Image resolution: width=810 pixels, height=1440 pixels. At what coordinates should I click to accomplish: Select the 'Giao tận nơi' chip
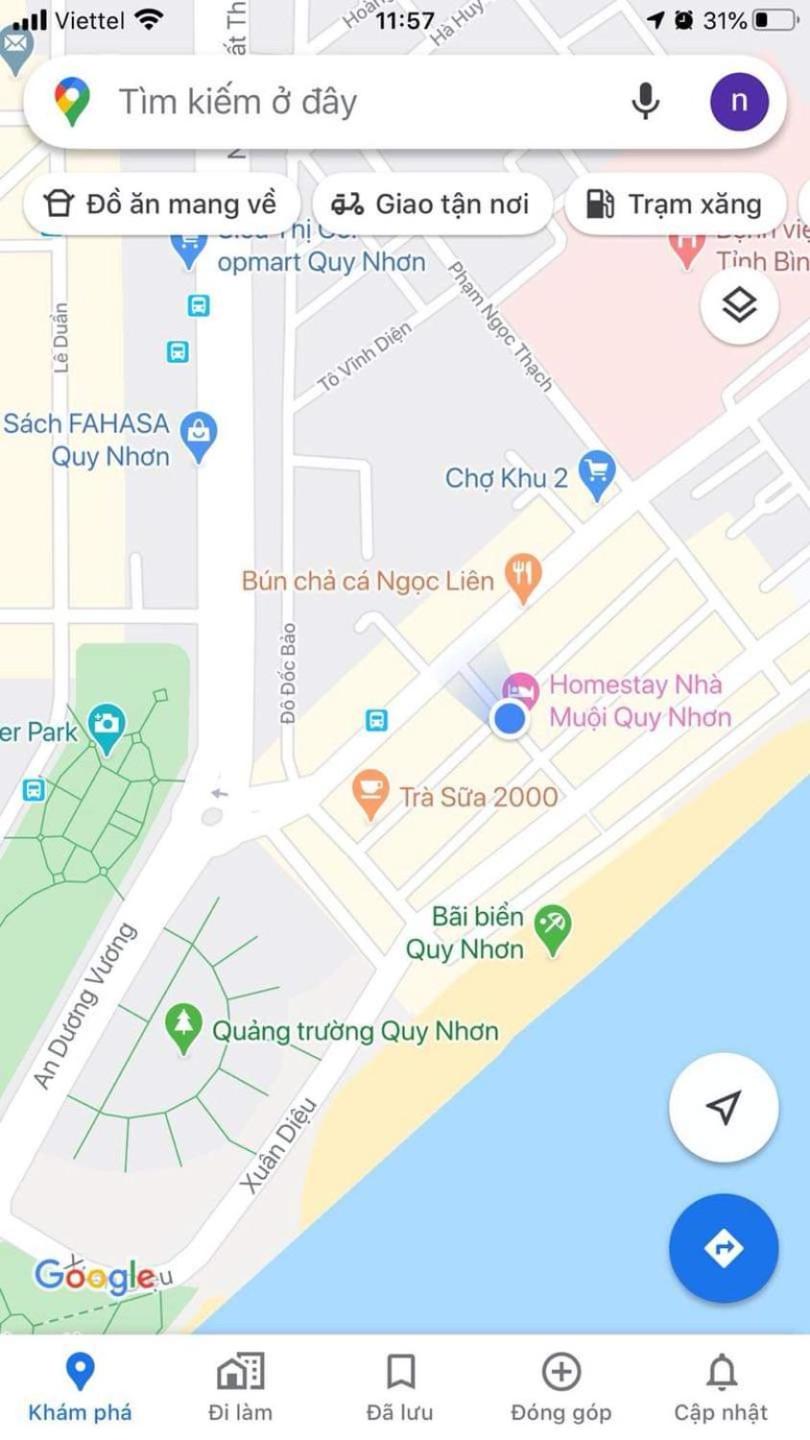click(x=431, y=204)
